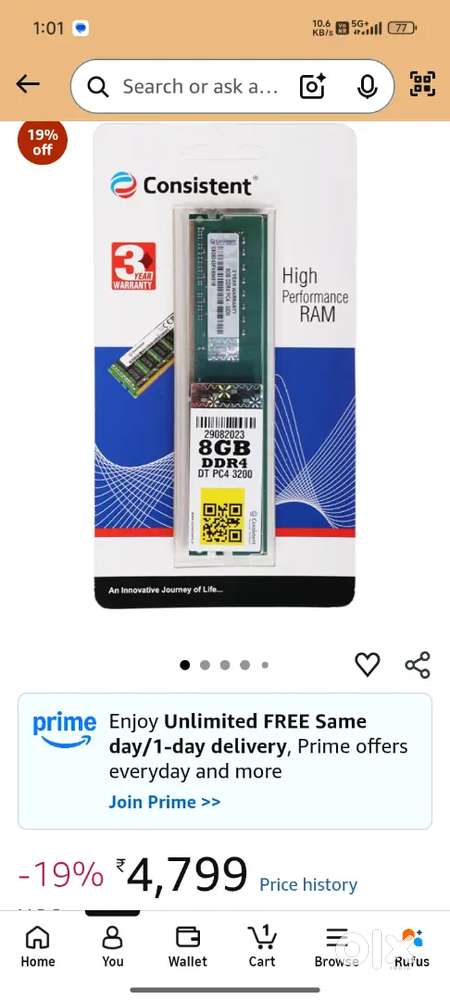Viewport: 450px width, 1000px height.
Task: Open the search or ask field
Action: [191, 86]
